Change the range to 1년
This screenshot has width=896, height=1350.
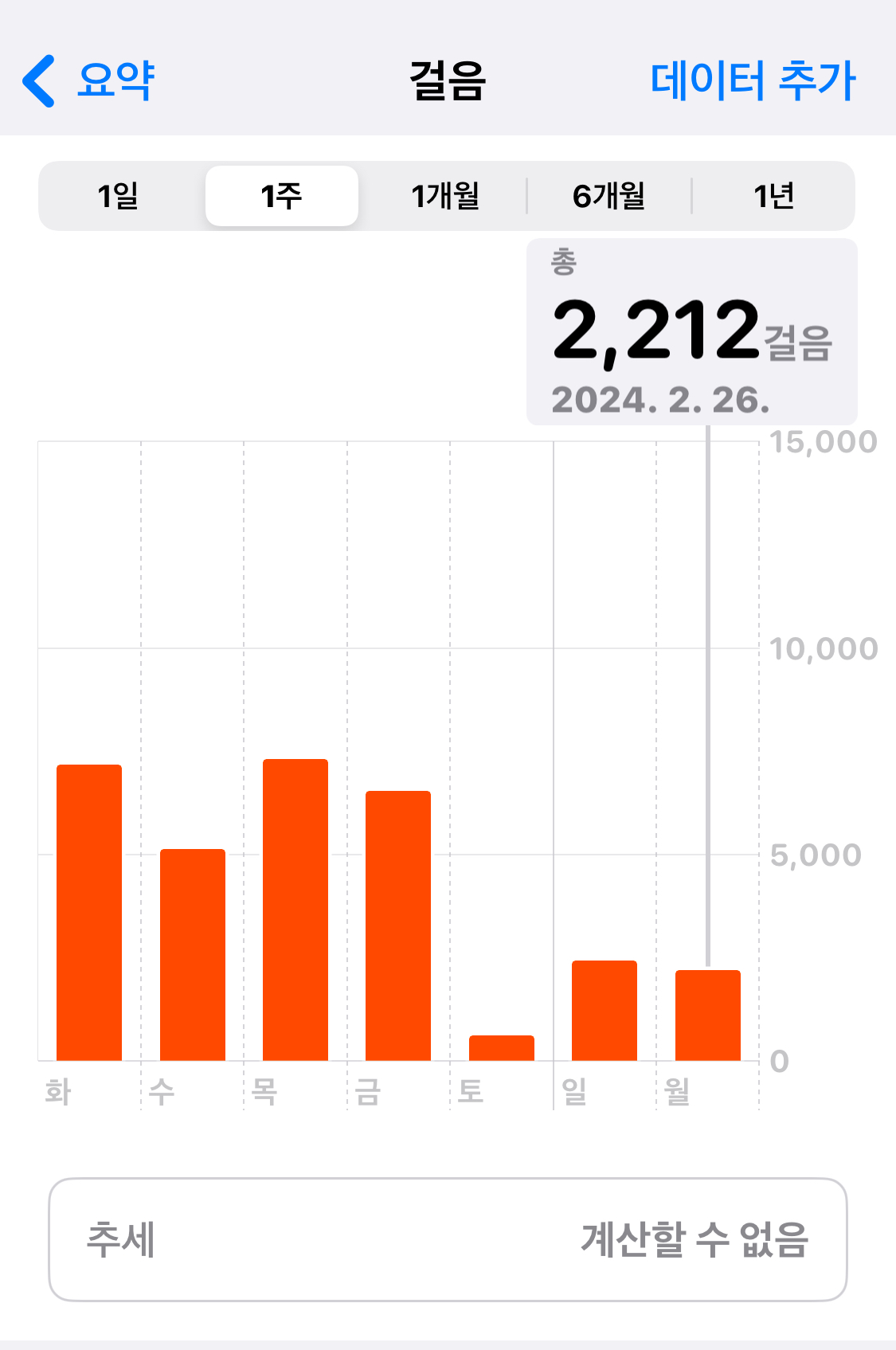[x=773, y=196]
